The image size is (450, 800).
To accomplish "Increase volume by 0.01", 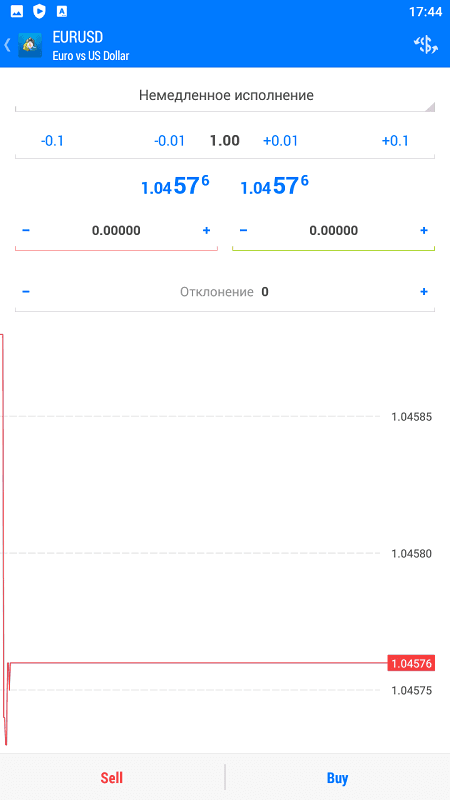I will [x=280, y=141].
